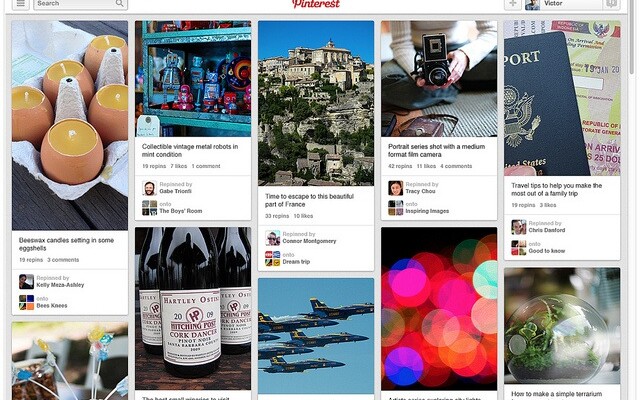Tap the Search input field
The width and height of the screenshot is (640, 400).
pyautogui.click(x=75, y=4)
